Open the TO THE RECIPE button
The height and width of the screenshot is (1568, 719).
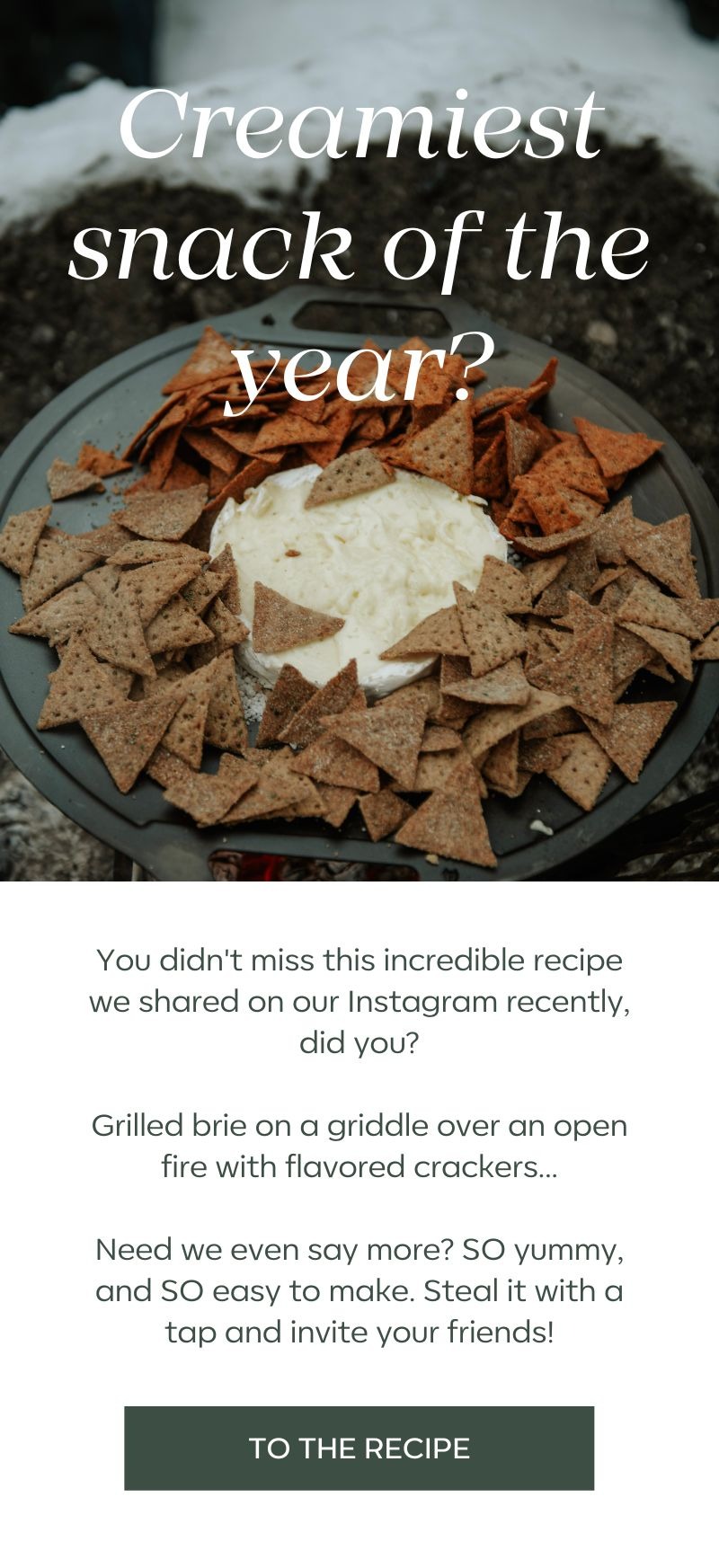point(359,1448)
